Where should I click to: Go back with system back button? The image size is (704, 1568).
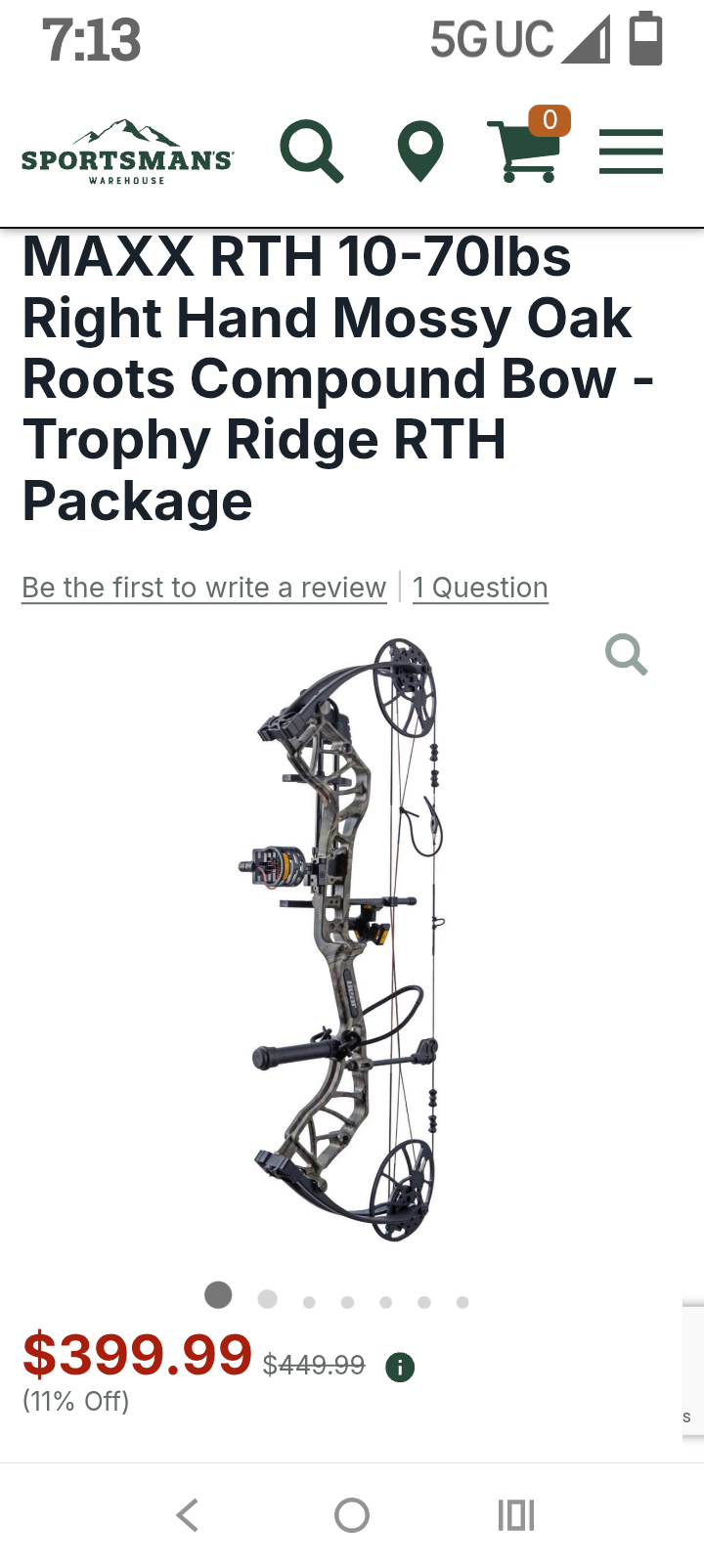(x=187, y=1516)
